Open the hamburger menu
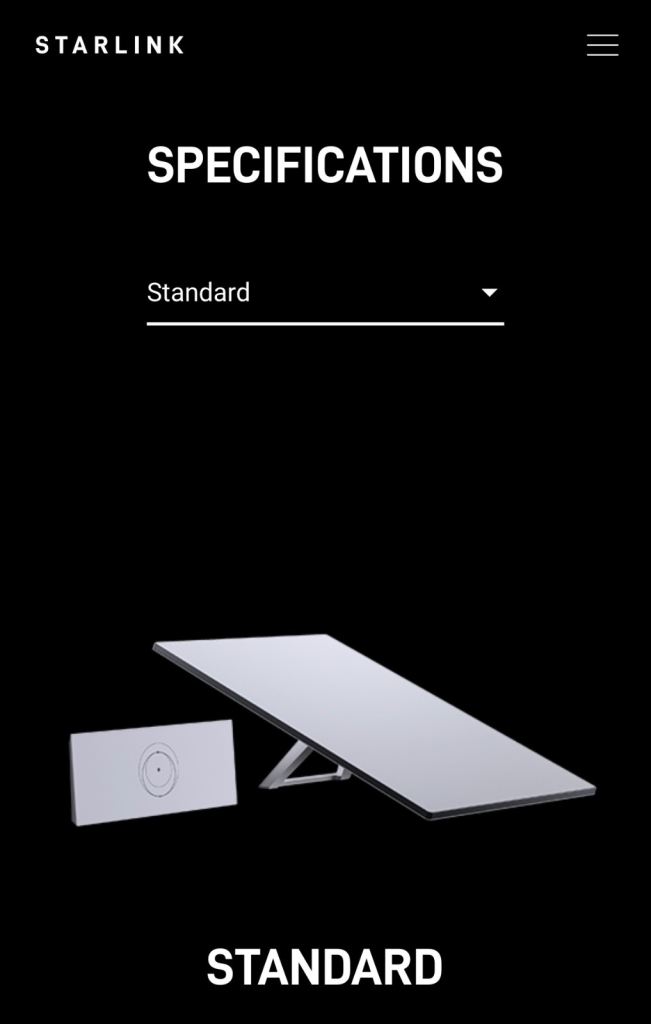The image size is (651, 1024). [602, 45]
